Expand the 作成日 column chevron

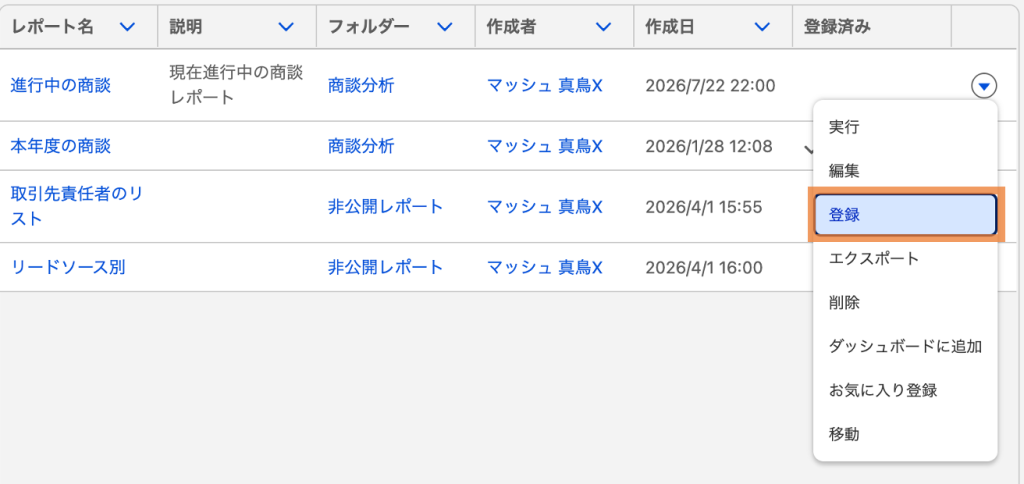click(x=761, y=27)
